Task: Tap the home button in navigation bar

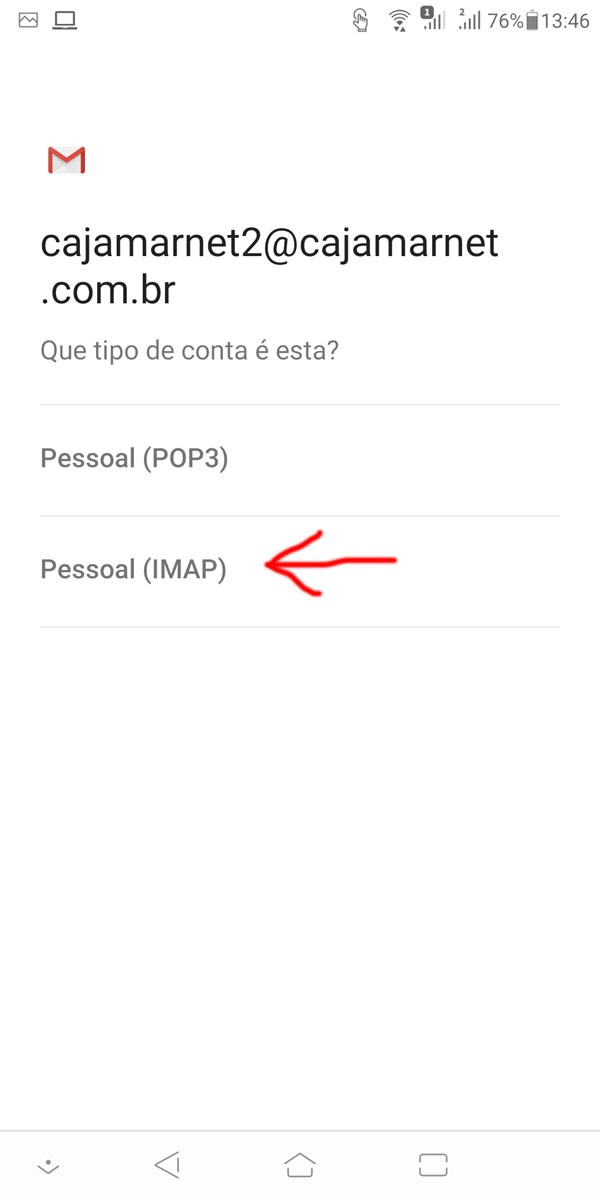Action: click(300, 1165)
